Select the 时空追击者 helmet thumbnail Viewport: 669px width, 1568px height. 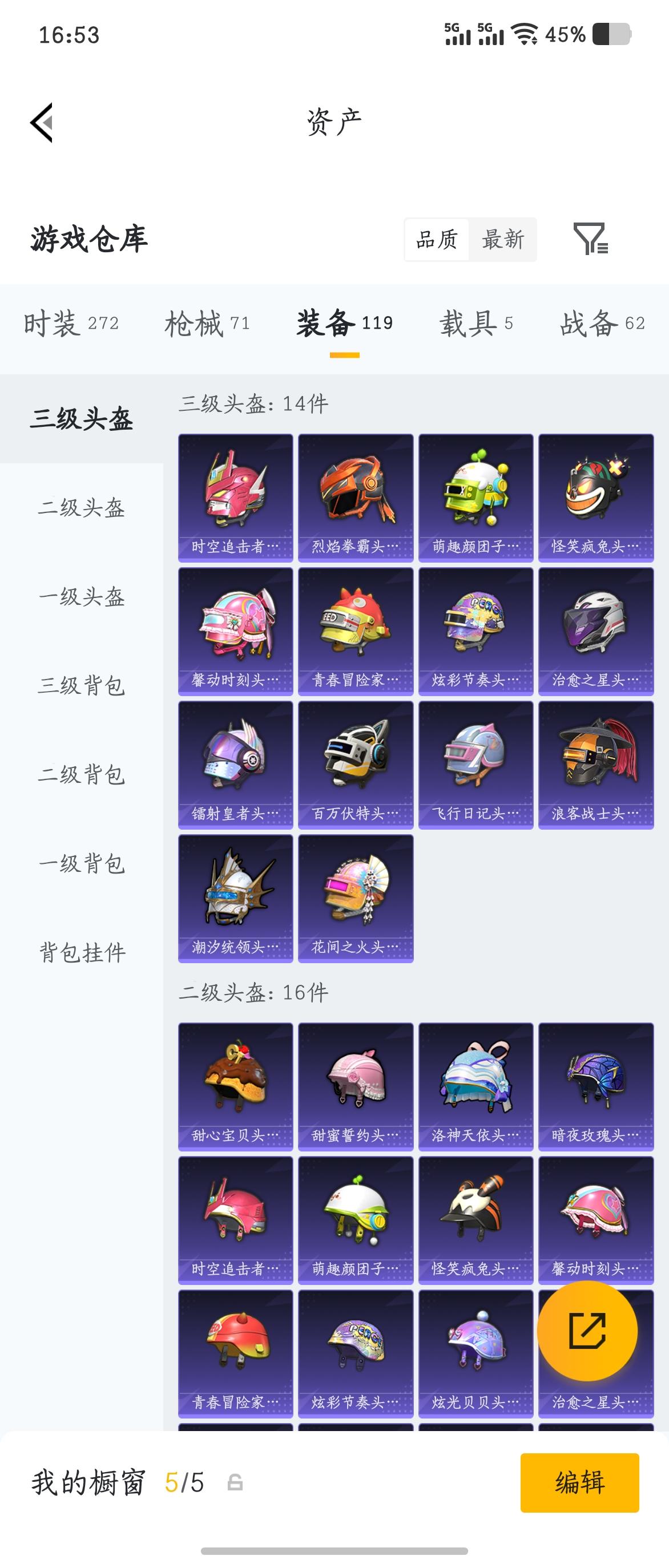(235, 493)
